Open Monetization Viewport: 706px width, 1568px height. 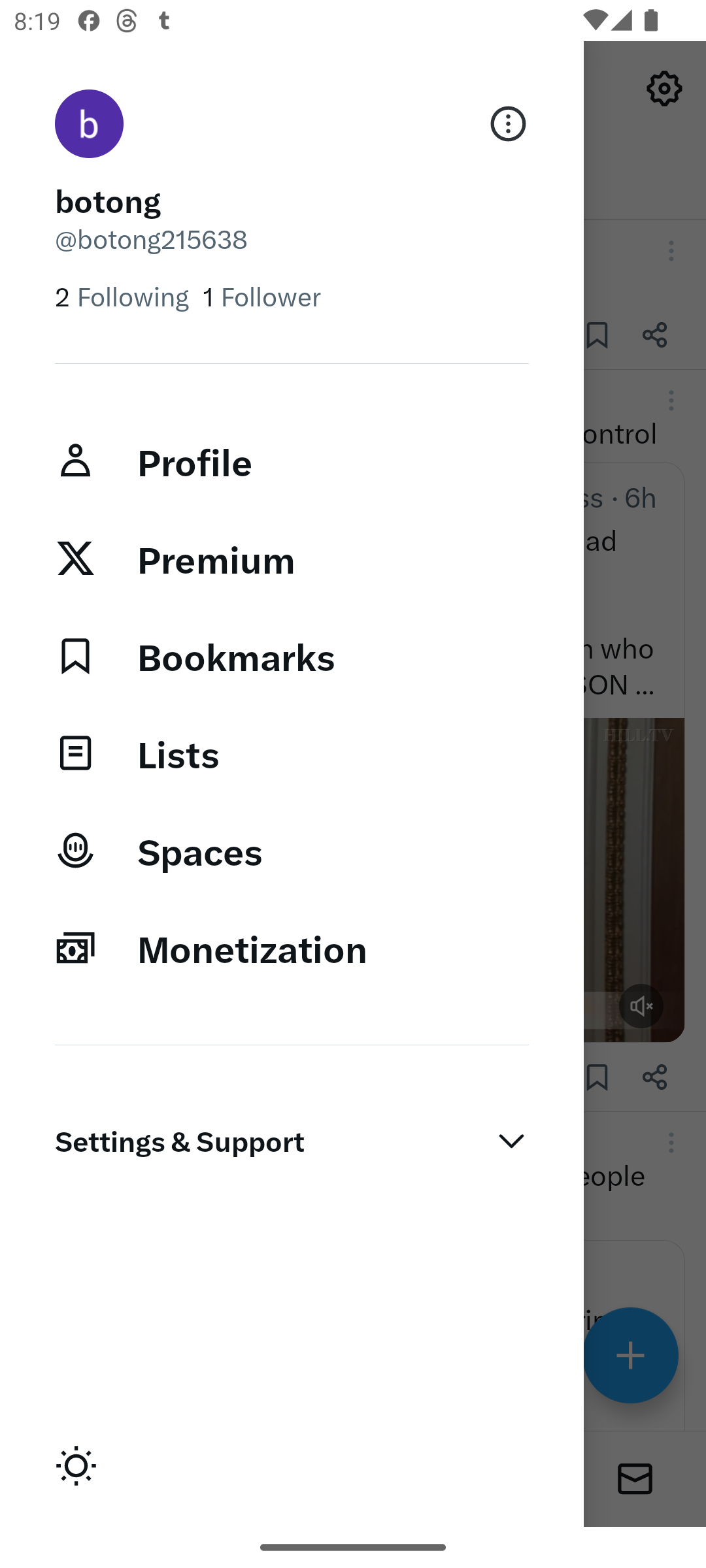292,949
